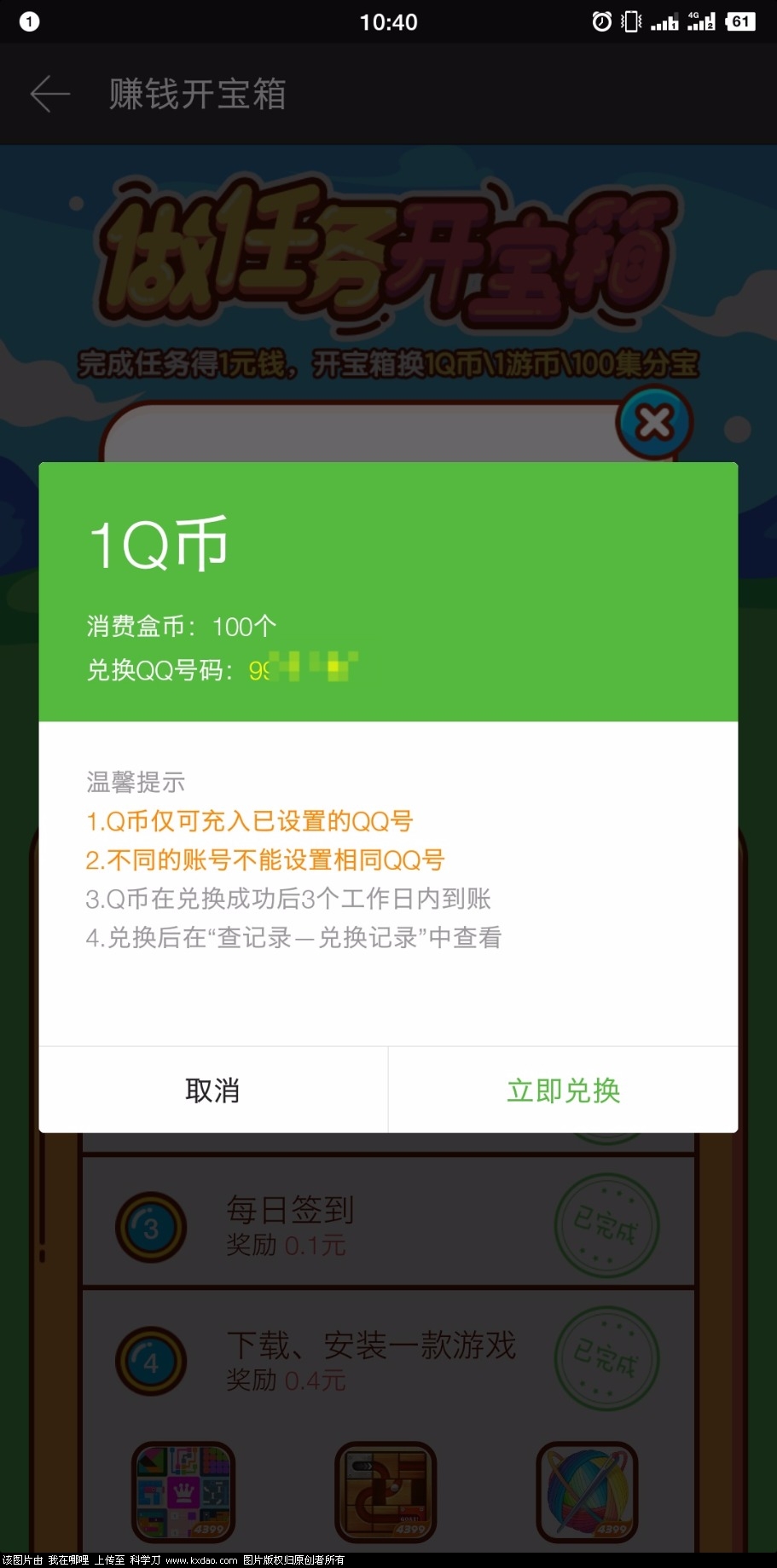The image size is (777, 1568).
Task: Cancel the Q币 exchange dialog
Action: (212, 1091)
